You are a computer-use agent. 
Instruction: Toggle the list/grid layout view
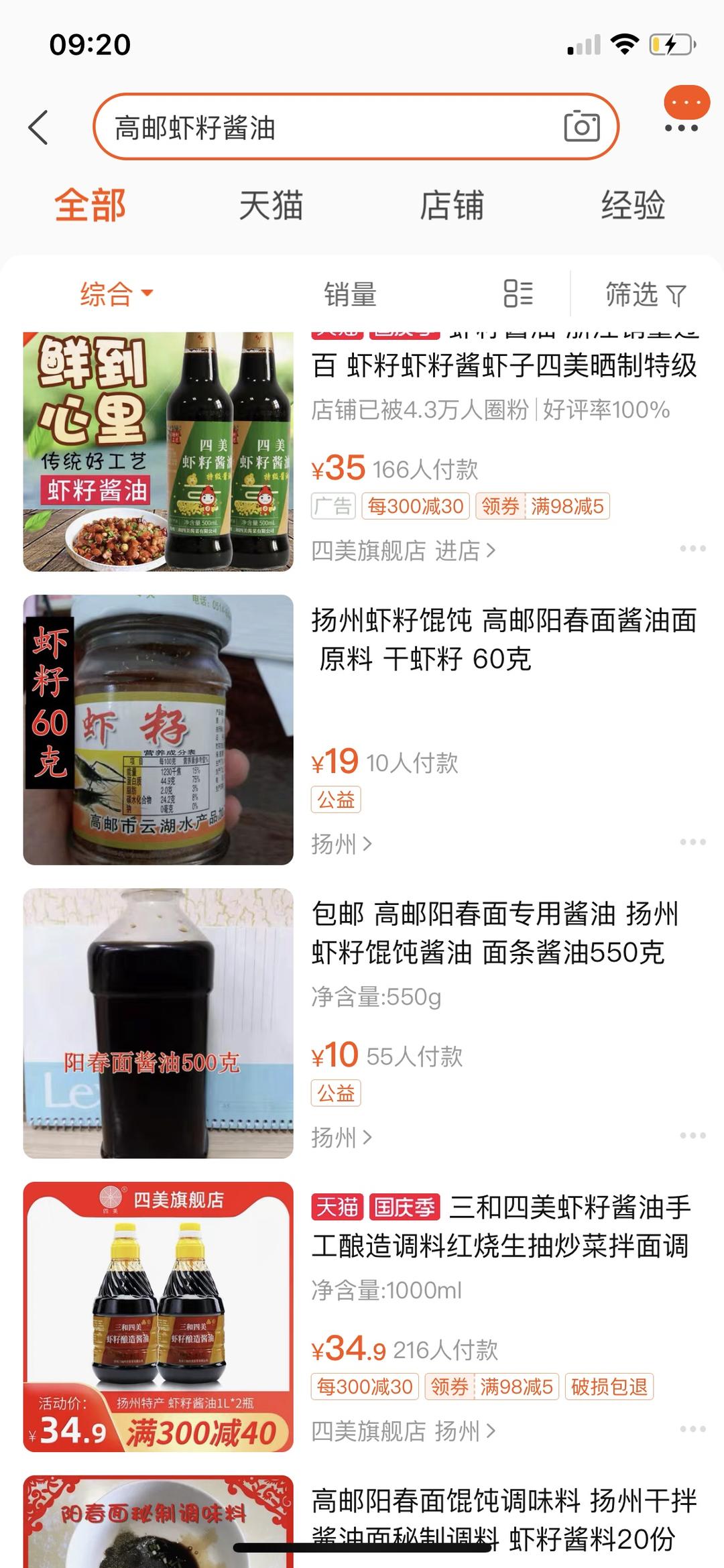tap(518, 294)
